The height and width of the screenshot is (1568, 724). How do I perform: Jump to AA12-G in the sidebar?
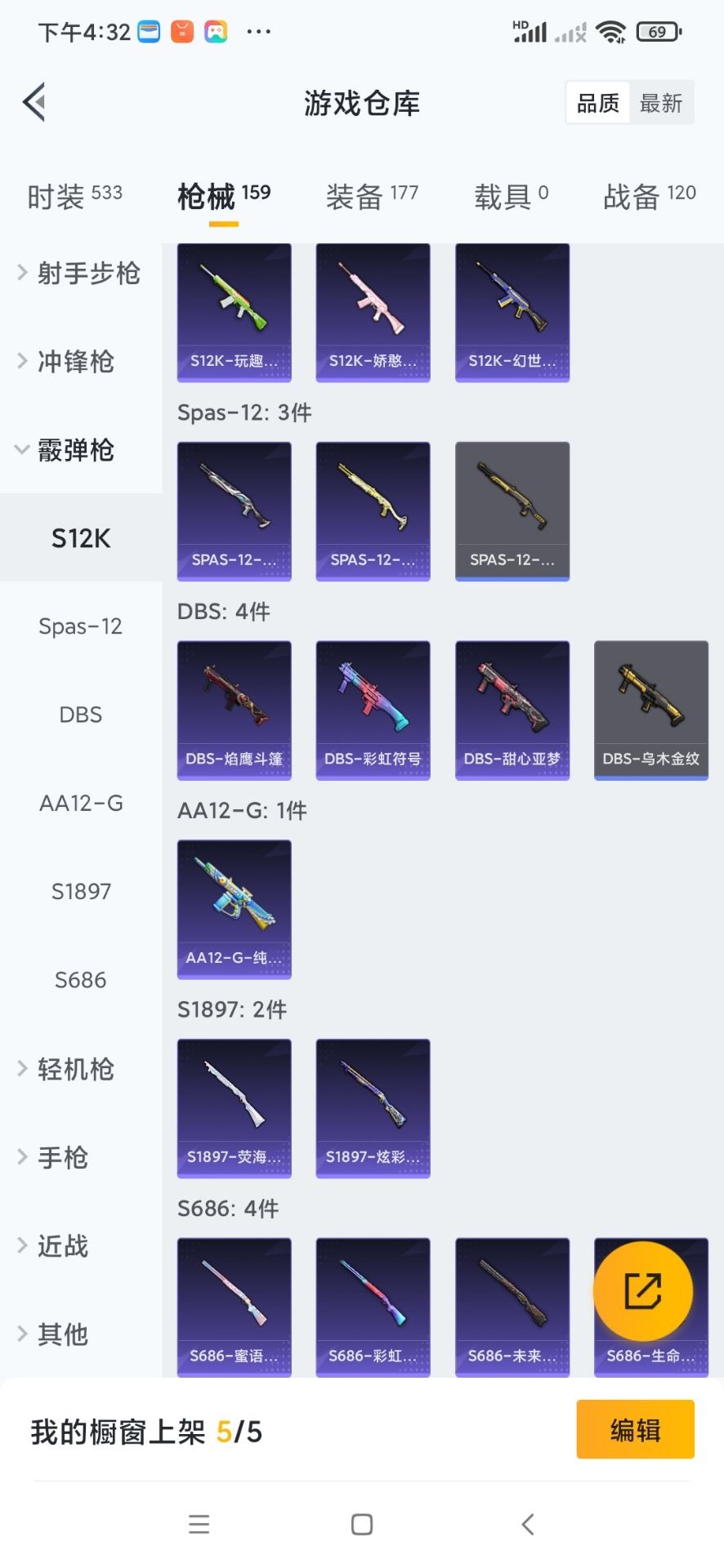click(80, 803)
